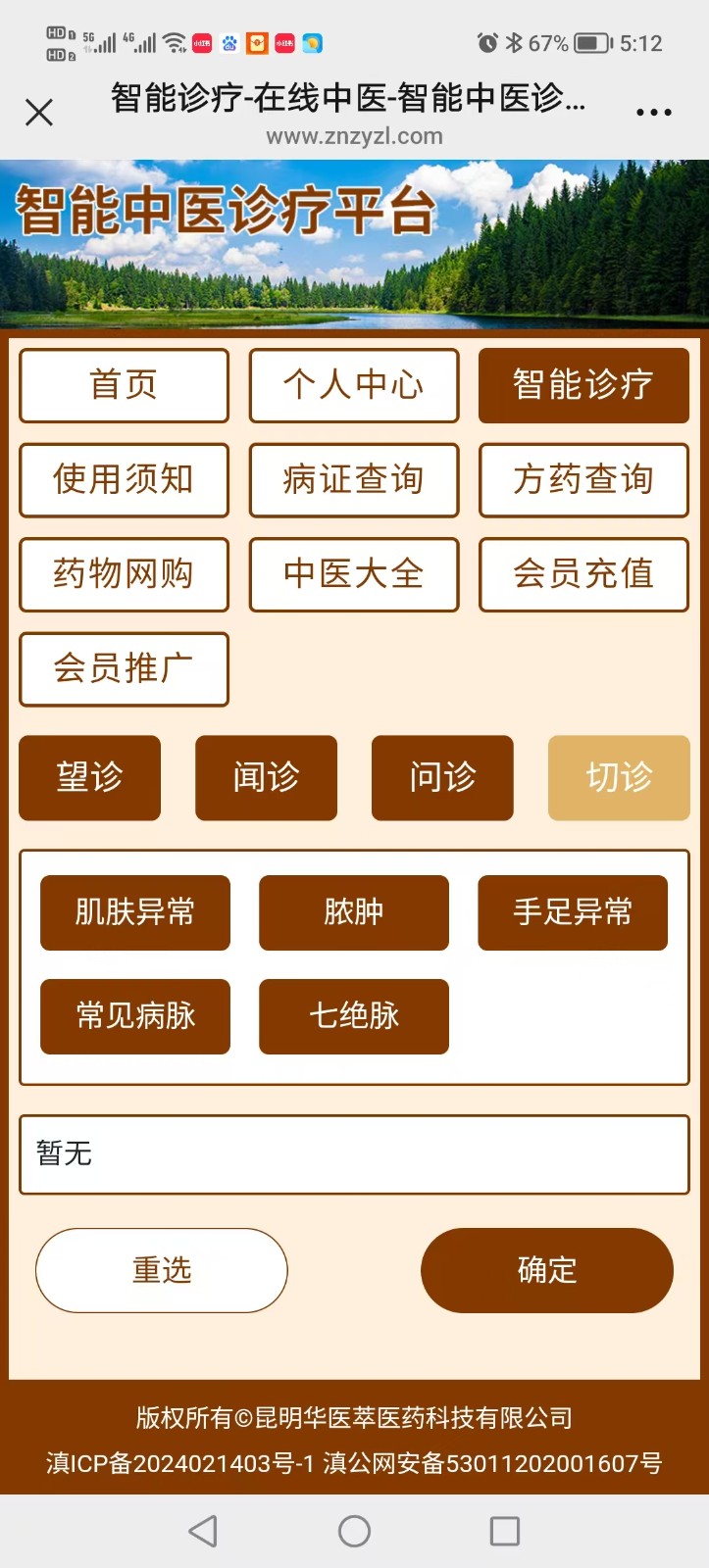Image resolution: width=709 pixels, height=1568 pixels.
Task: Open 会员充值 membership recharge
Action: 583,574
